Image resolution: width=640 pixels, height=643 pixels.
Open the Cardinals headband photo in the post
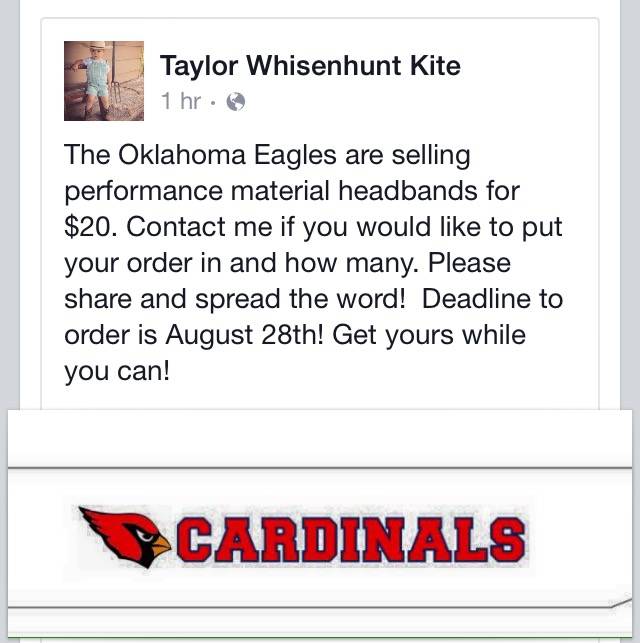coord(318,538)
